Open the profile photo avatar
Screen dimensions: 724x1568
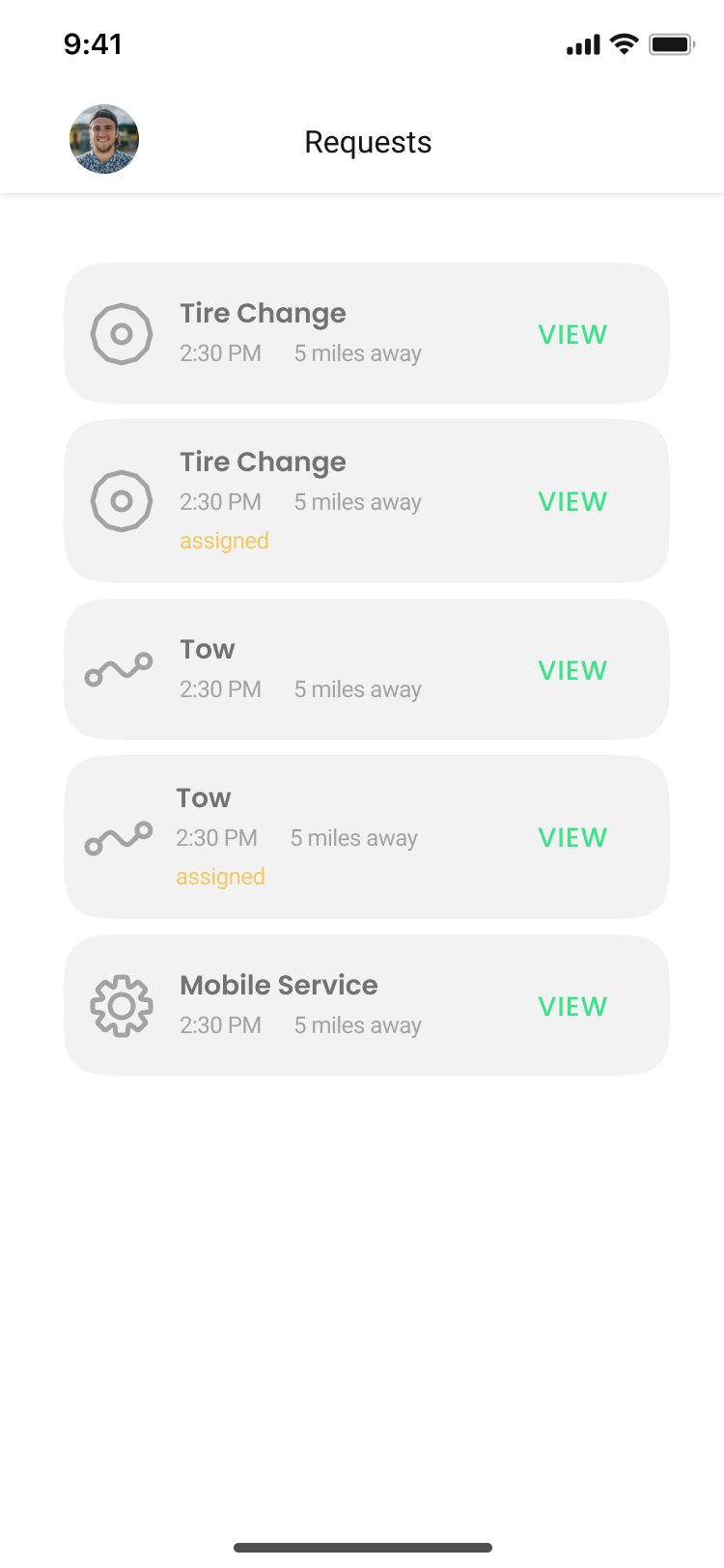[x=104, y=139]
